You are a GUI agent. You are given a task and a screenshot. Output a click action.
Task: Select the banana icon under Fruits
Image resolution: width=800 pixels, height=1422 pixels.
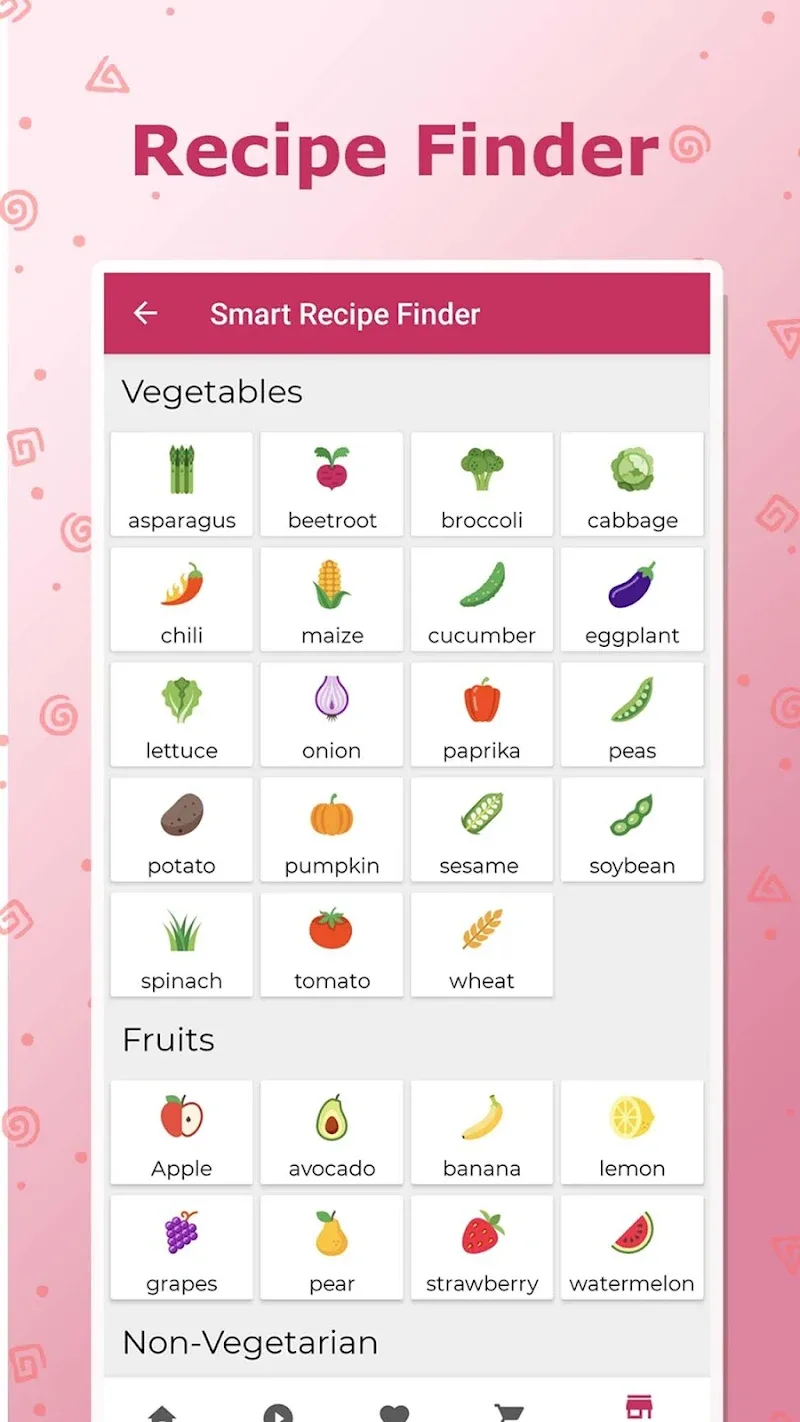(x=482, y=1131)
